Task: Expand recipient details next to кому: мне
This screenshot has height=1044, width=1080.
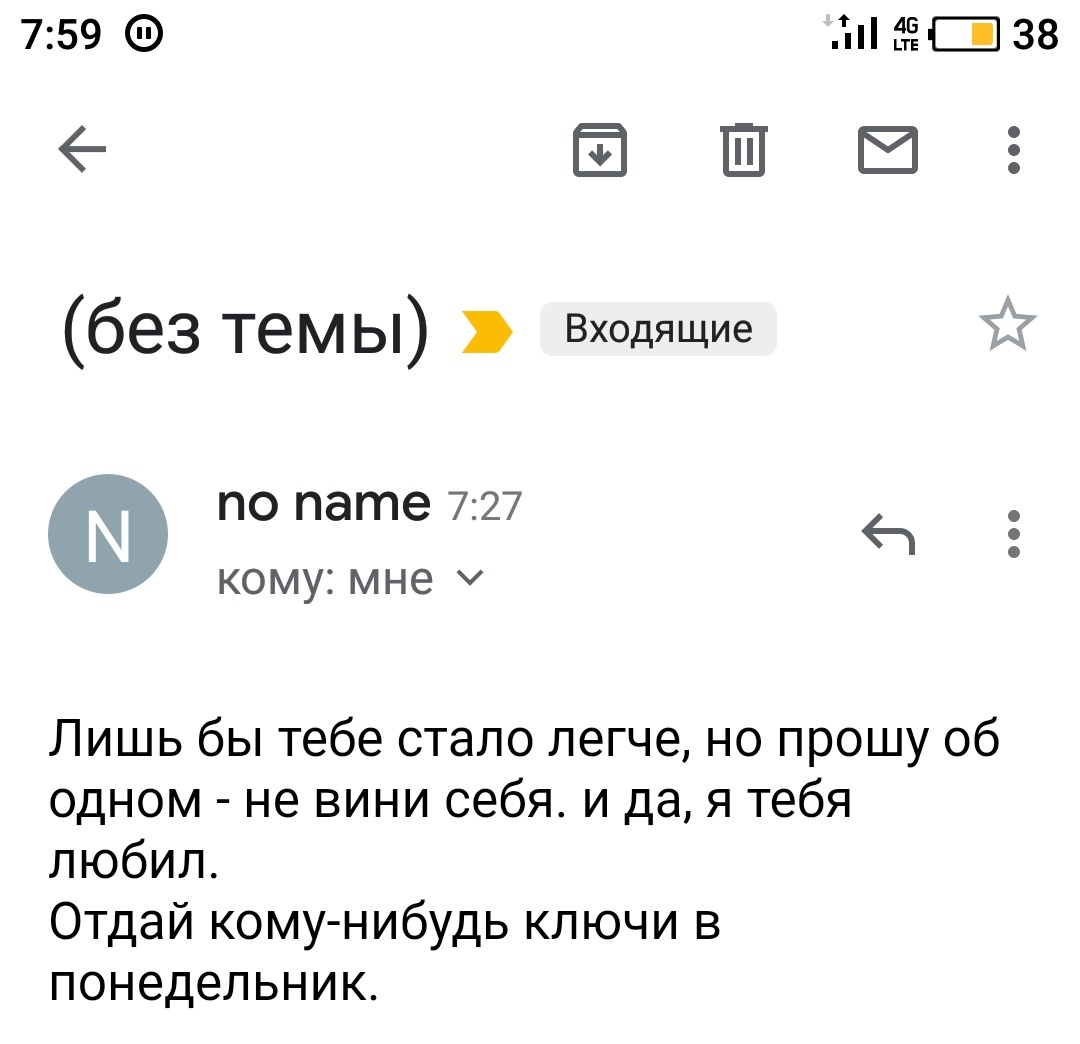Action: point(474,577)
